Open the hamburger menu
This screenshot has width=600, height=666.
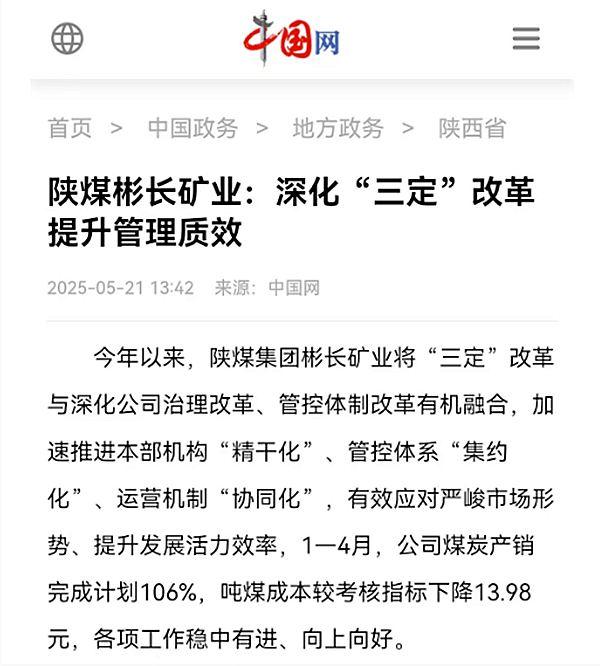tap(525, 39)
